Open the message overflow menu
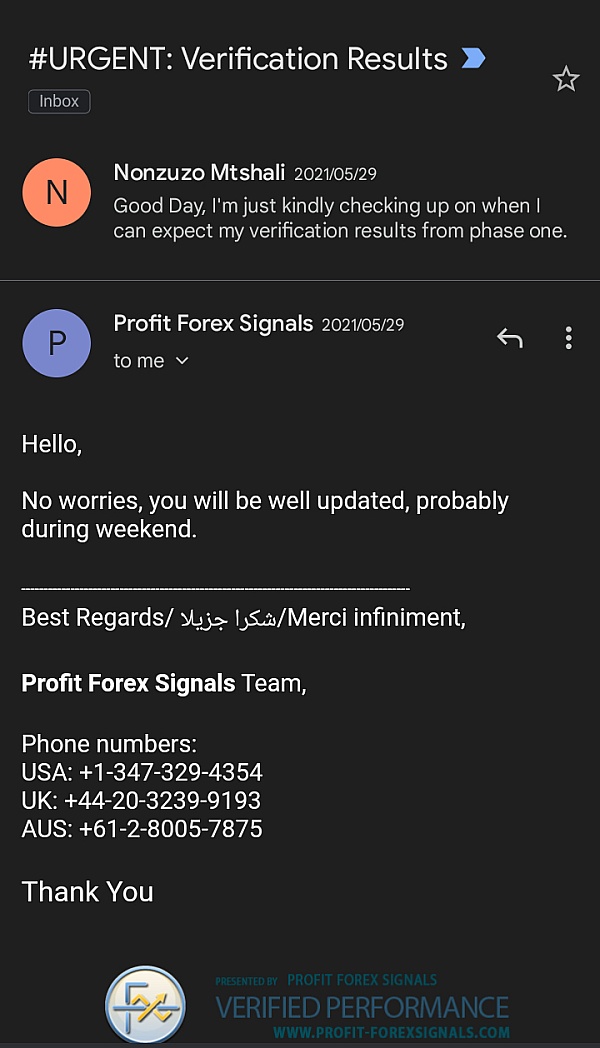This screenshot has height=1048, width=600. (568, 338)
